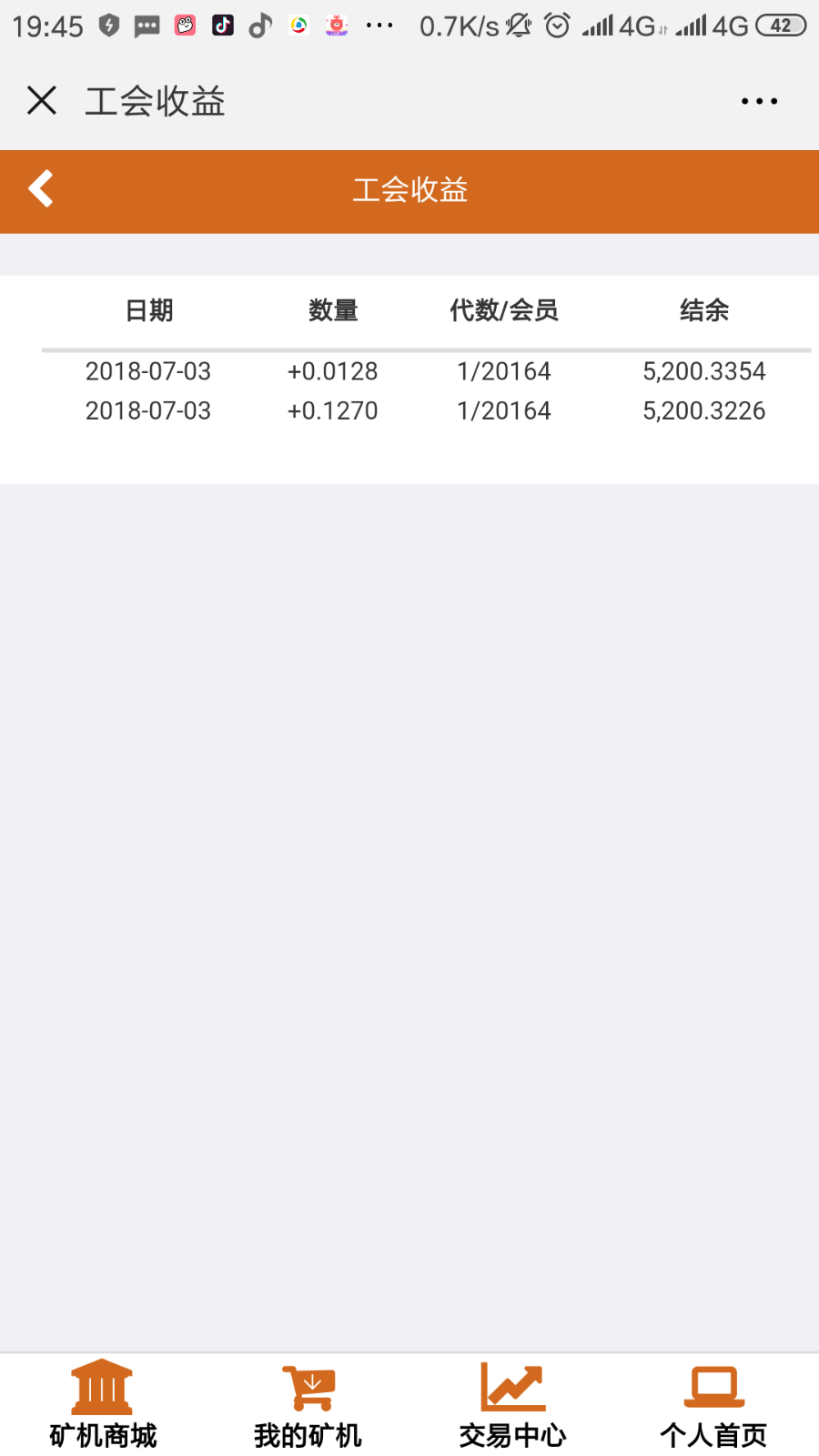The width and height of the screenshot is (819, 1456).
Task: Close the page with the X button
Action: 41,100
